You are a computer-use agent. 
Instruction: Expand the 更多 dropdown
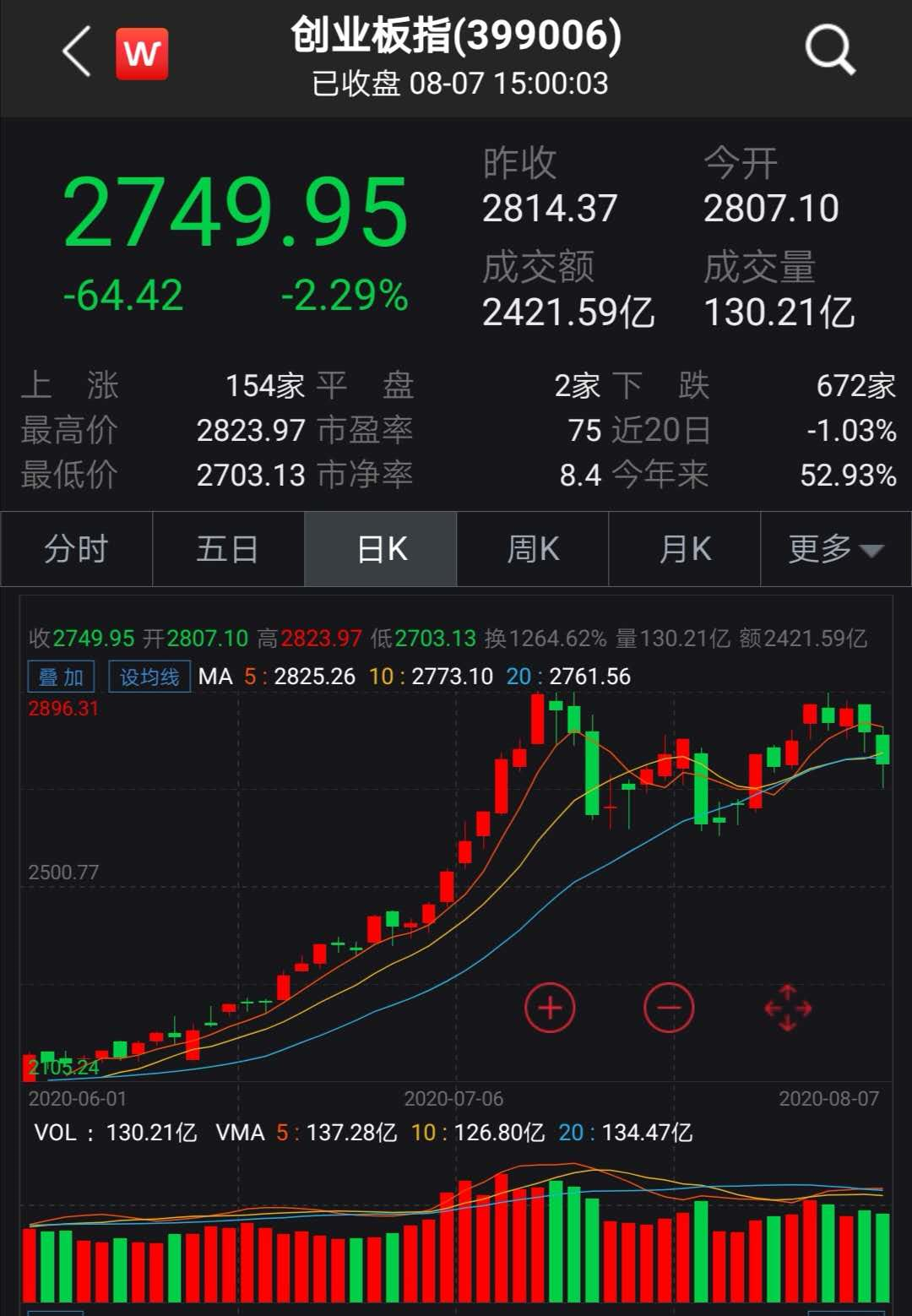click(835, 549)
